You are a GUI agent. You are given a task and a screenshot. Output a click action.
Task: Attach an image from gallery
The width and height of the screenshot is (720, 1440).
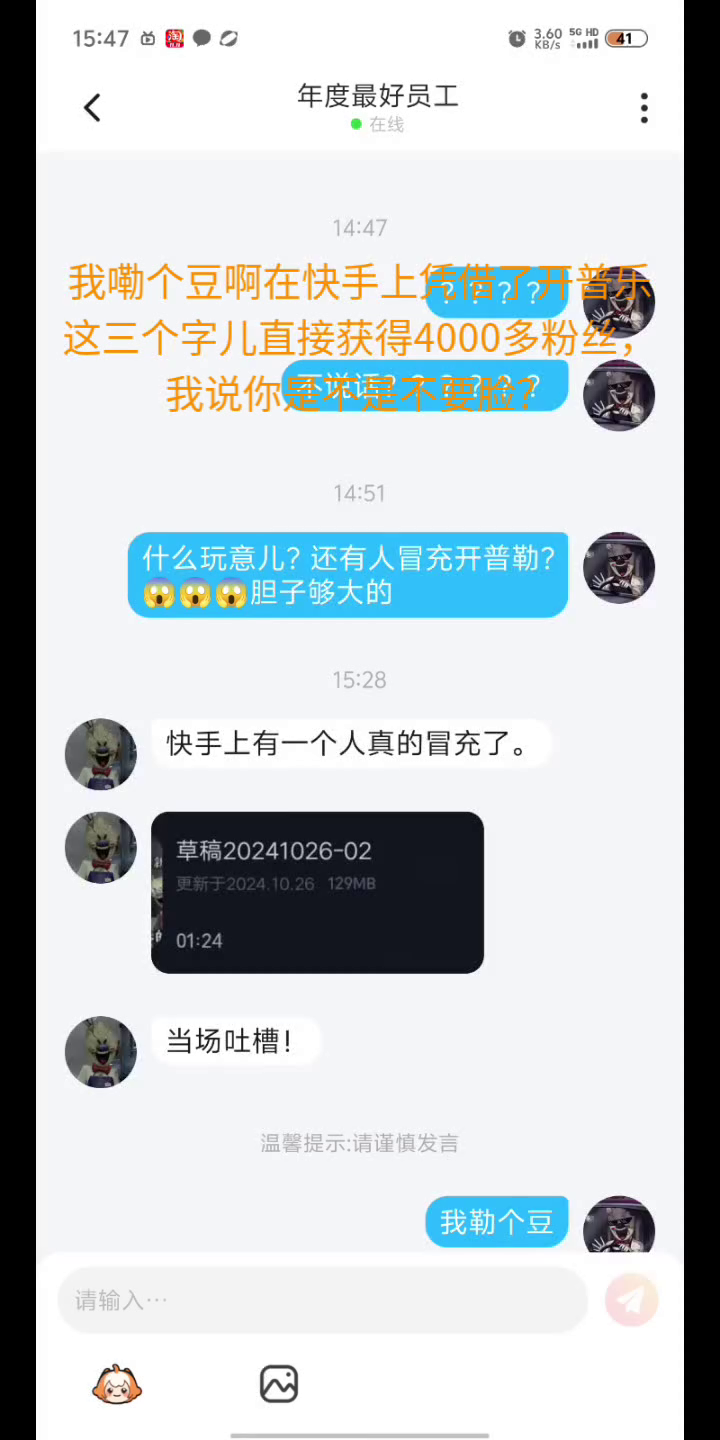(x=279, y=1385)
